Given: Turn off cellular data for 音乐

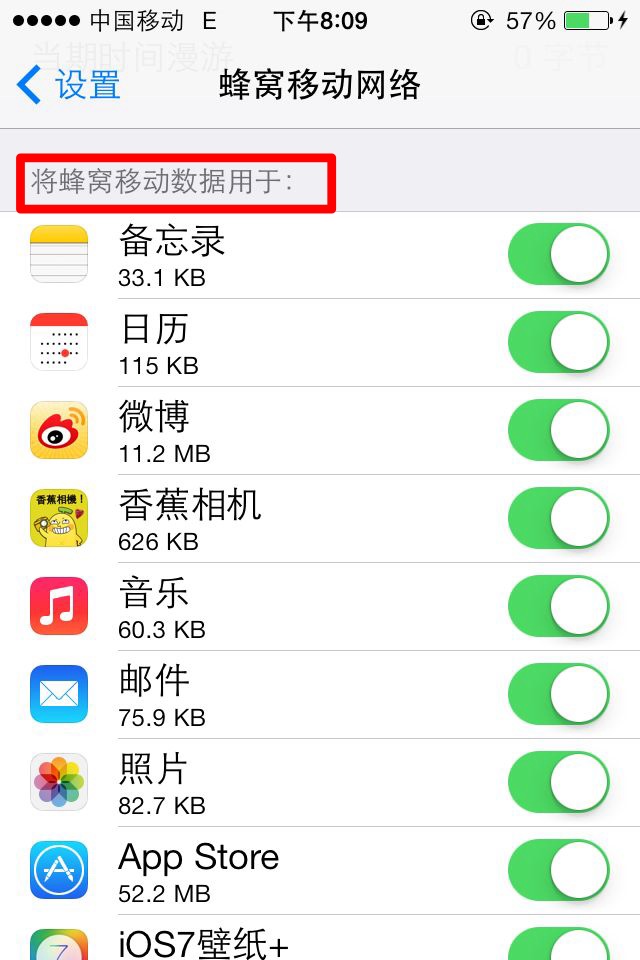Looking at the screenshot, I should [559, 607].
